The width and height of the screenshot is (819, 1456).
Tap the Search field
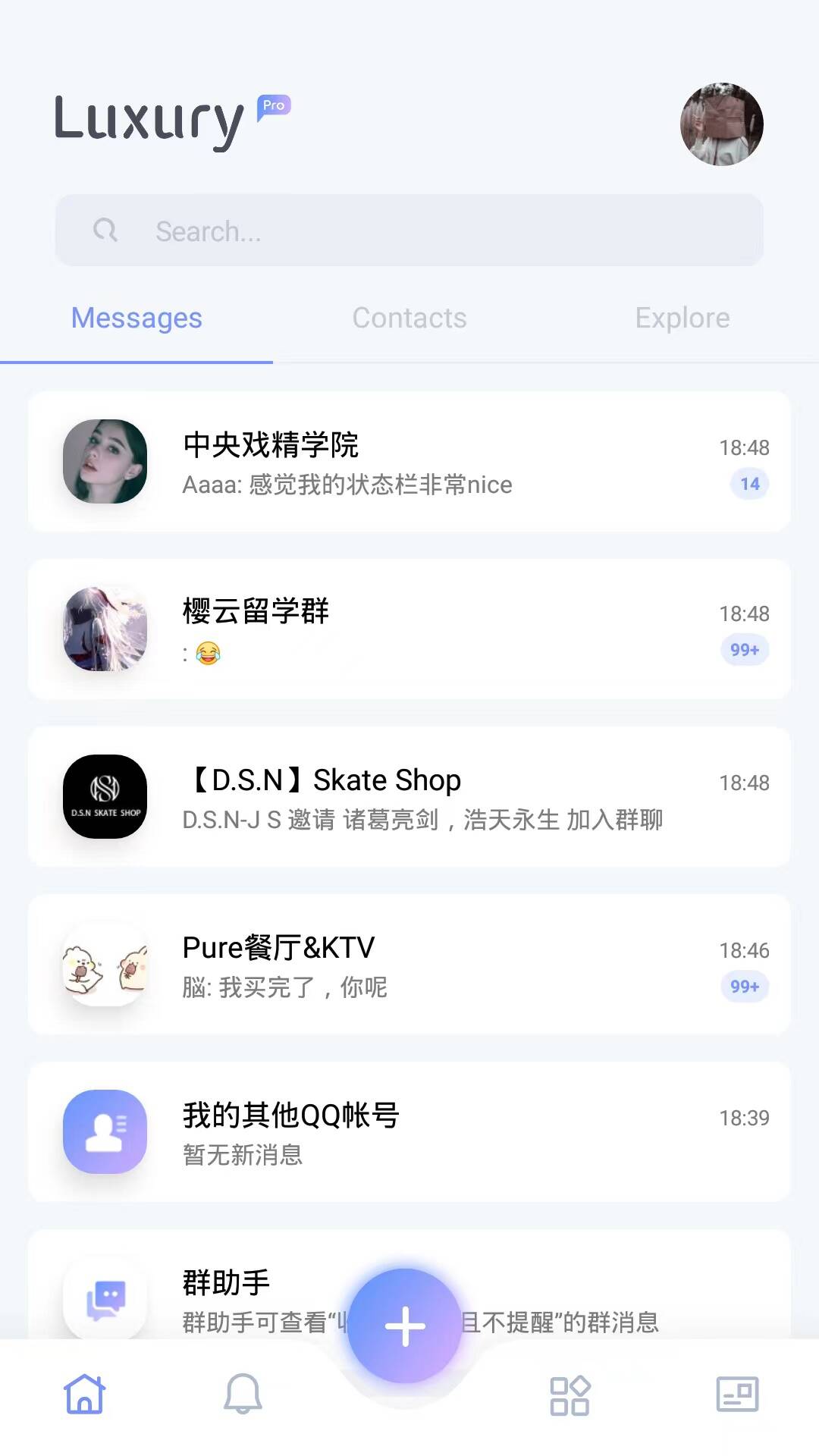tap(409, 231)
